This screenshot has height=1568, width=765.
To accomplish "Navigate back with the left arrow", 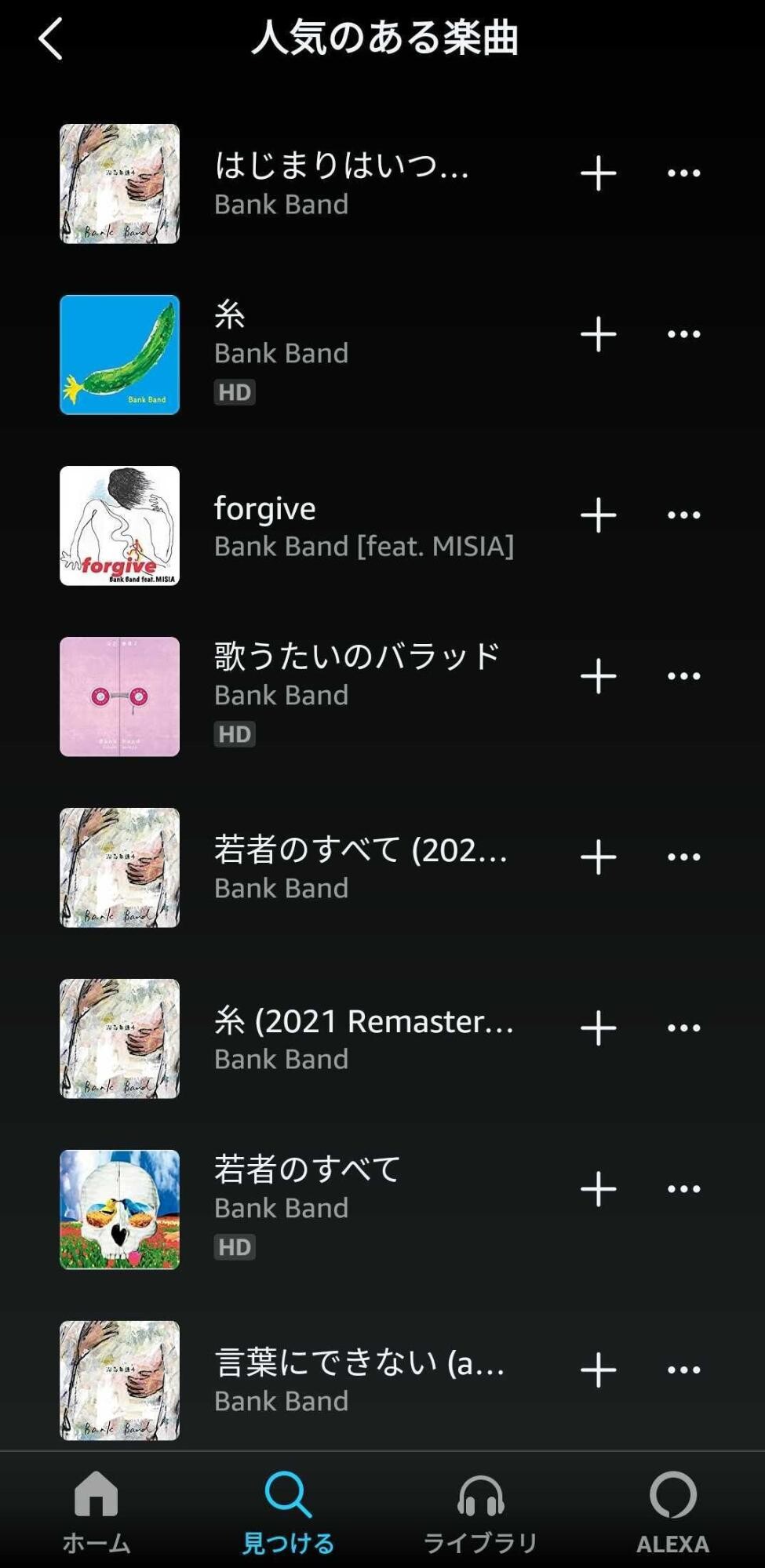I will [x=49, y=38].
